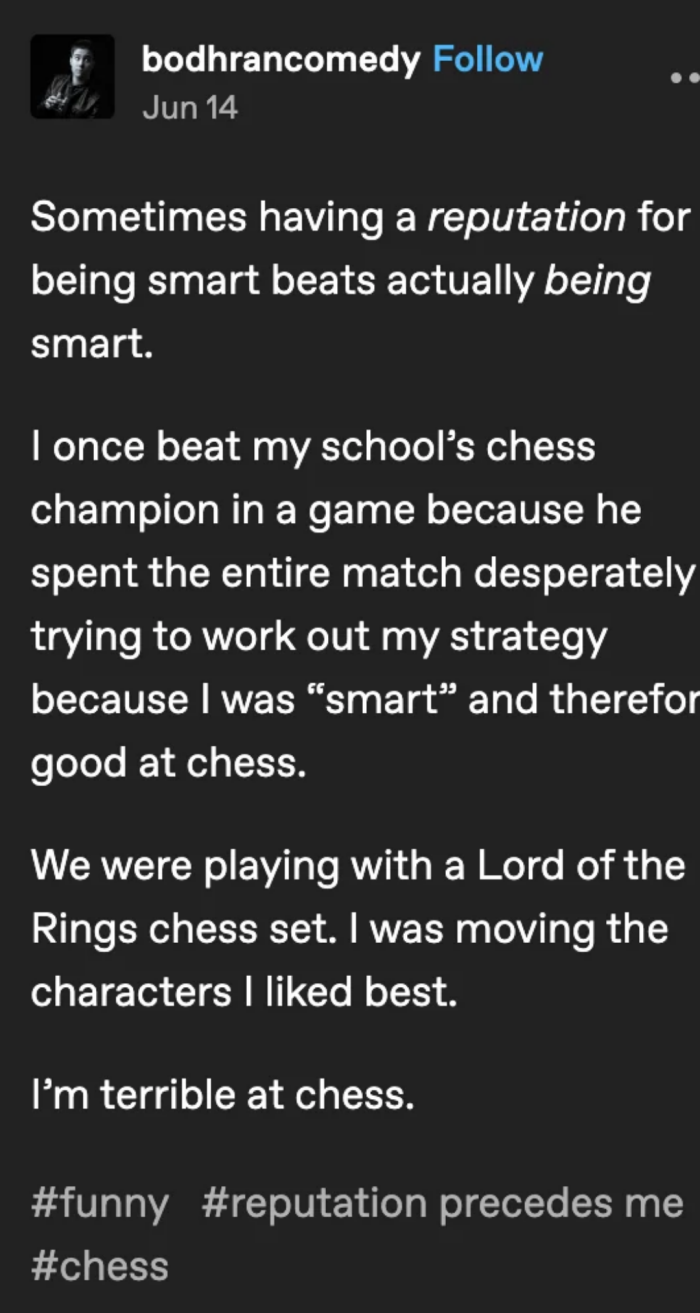700x1313 pixels.
Task: Follow bodhrancomedy
Action: [487, 60]
